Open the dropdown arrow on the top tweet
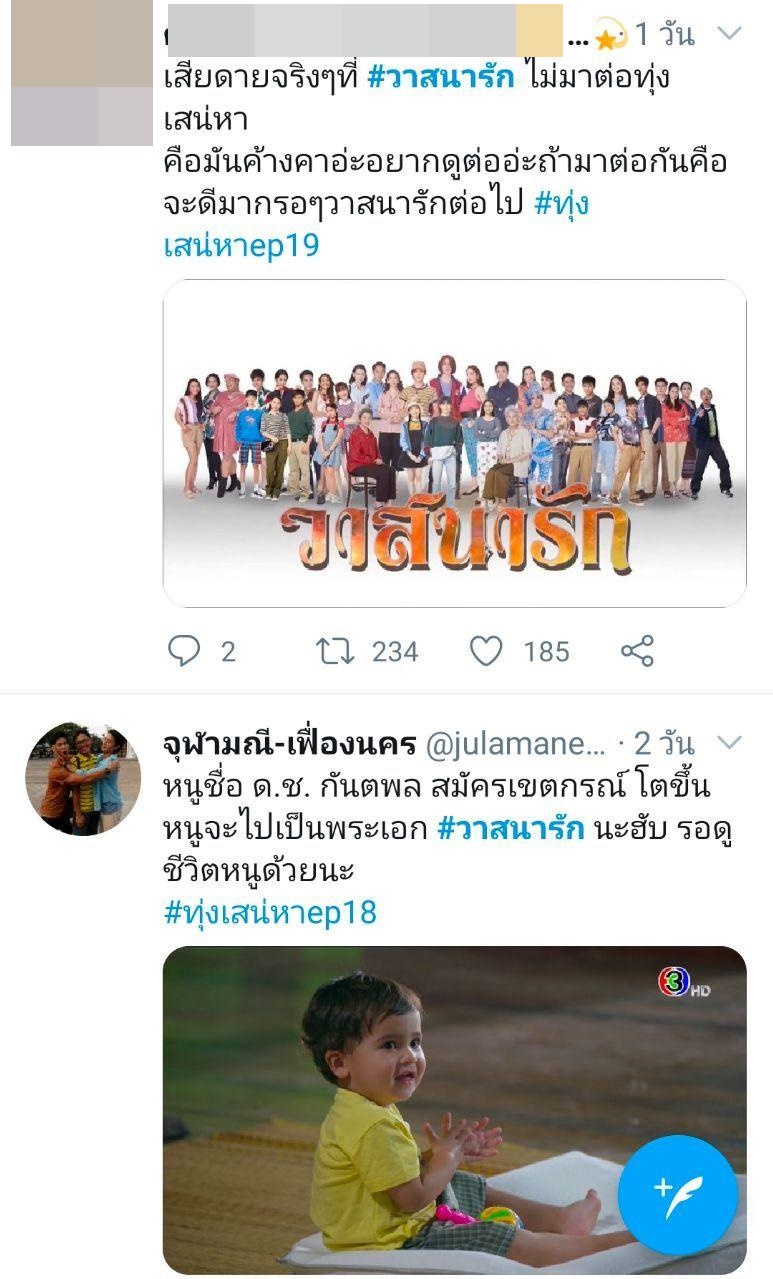 point(730,34)
